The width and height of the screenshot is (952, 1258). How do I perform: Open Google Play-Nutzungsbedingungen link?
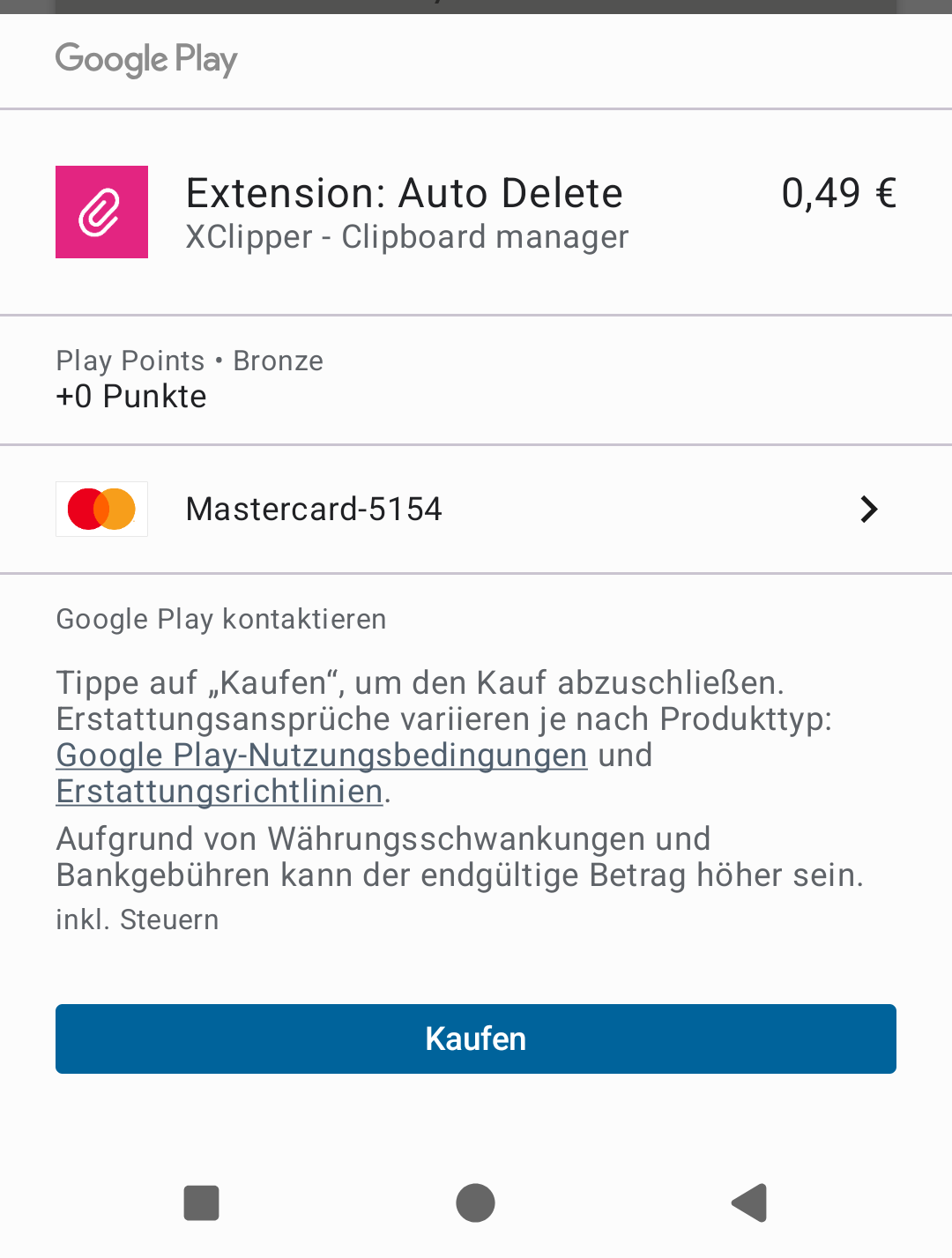322,756
